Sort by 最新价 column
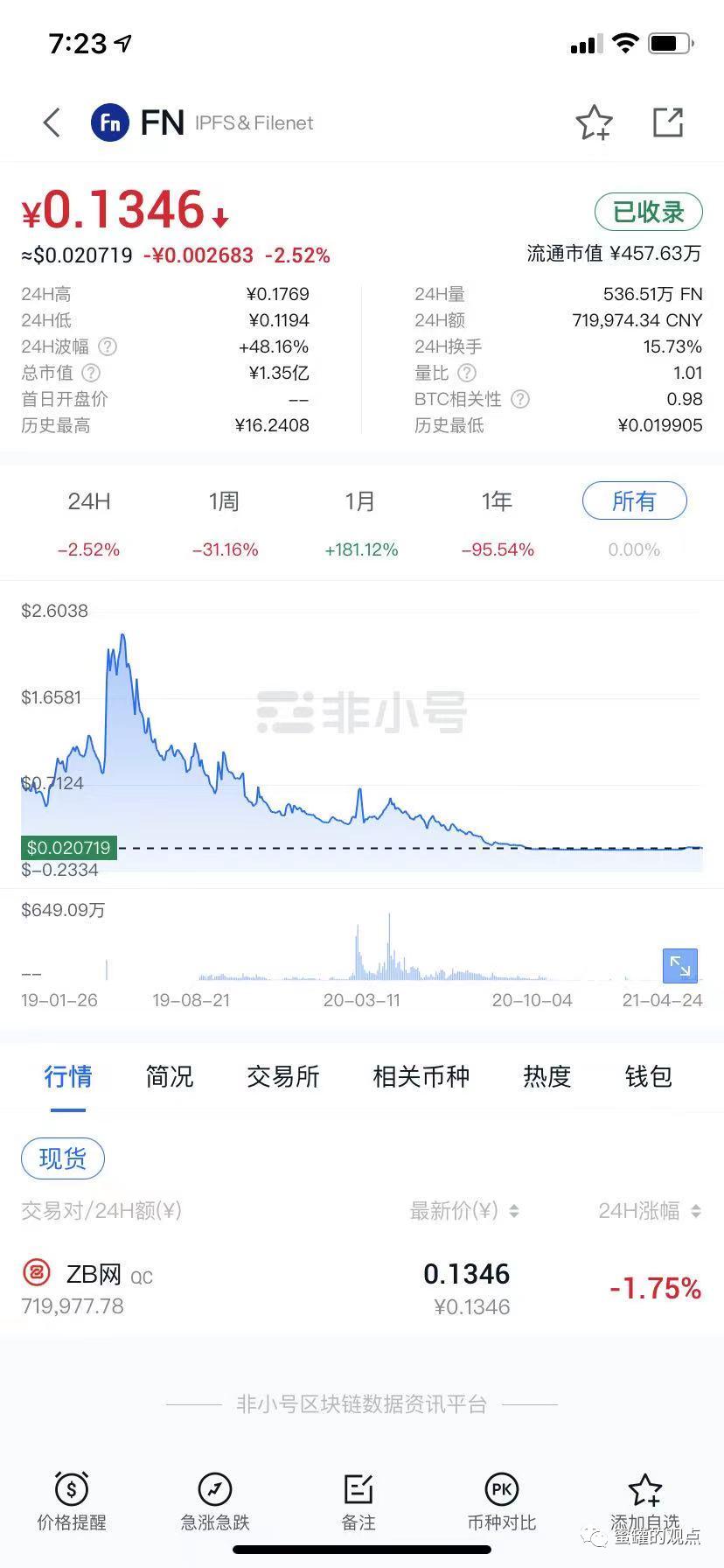The width and height of the screenshot is (724, 1568). 461,1210
